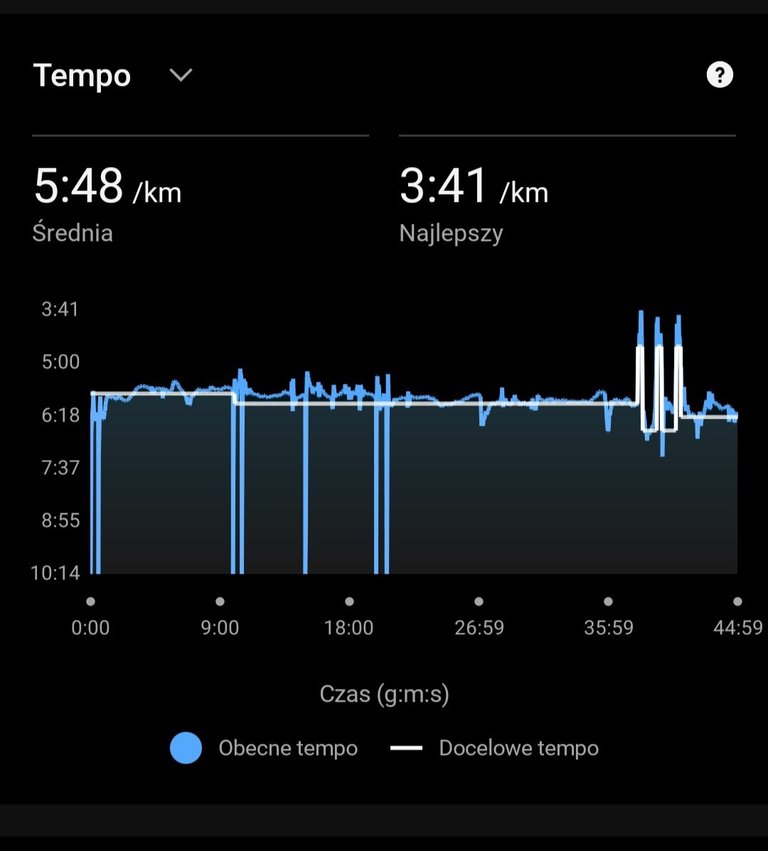
Task: Open the help question mark icon
Action: click(719, 75)
